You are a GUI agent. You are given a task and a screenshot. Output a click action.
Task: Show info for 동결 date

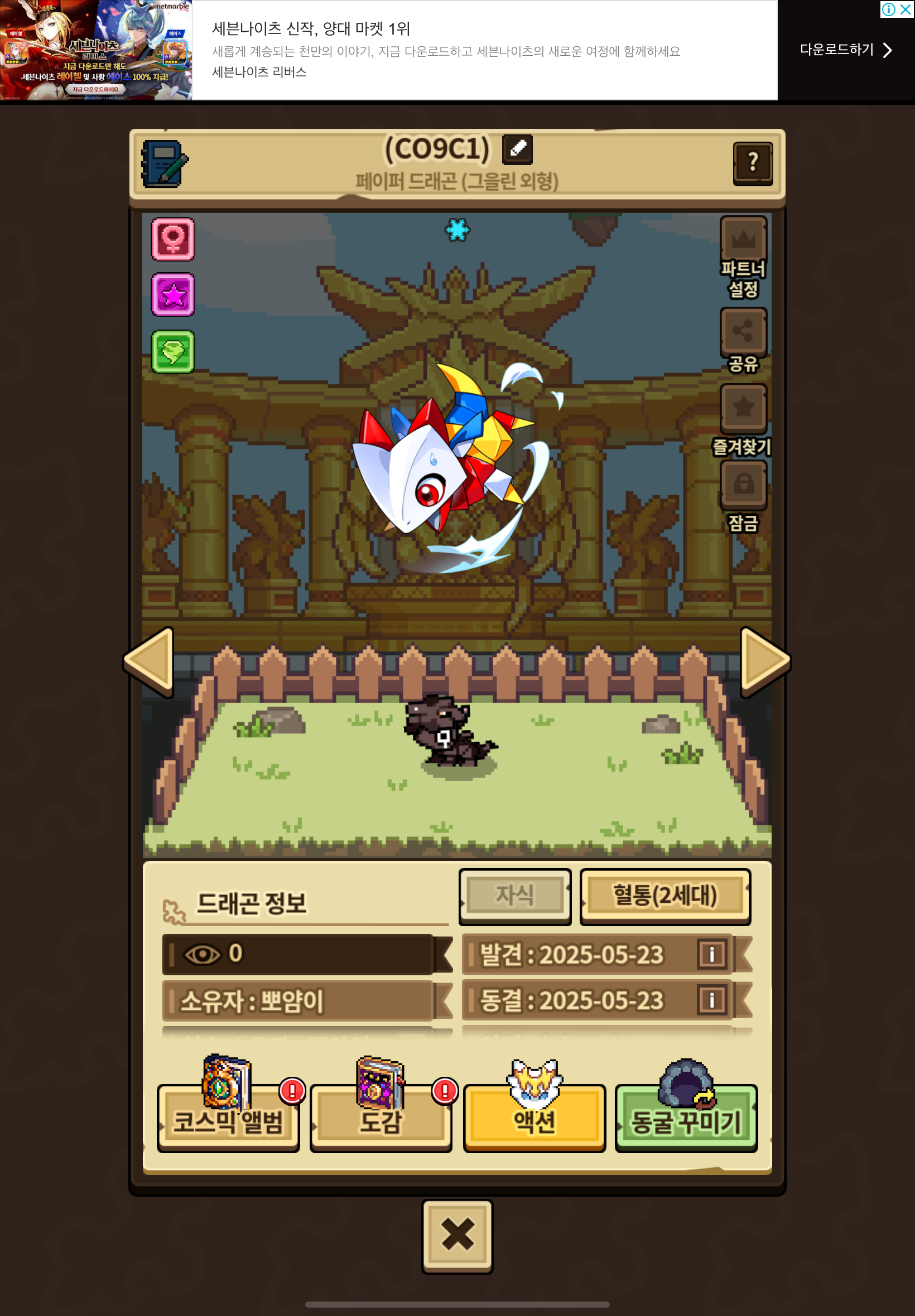(711, 1000)
